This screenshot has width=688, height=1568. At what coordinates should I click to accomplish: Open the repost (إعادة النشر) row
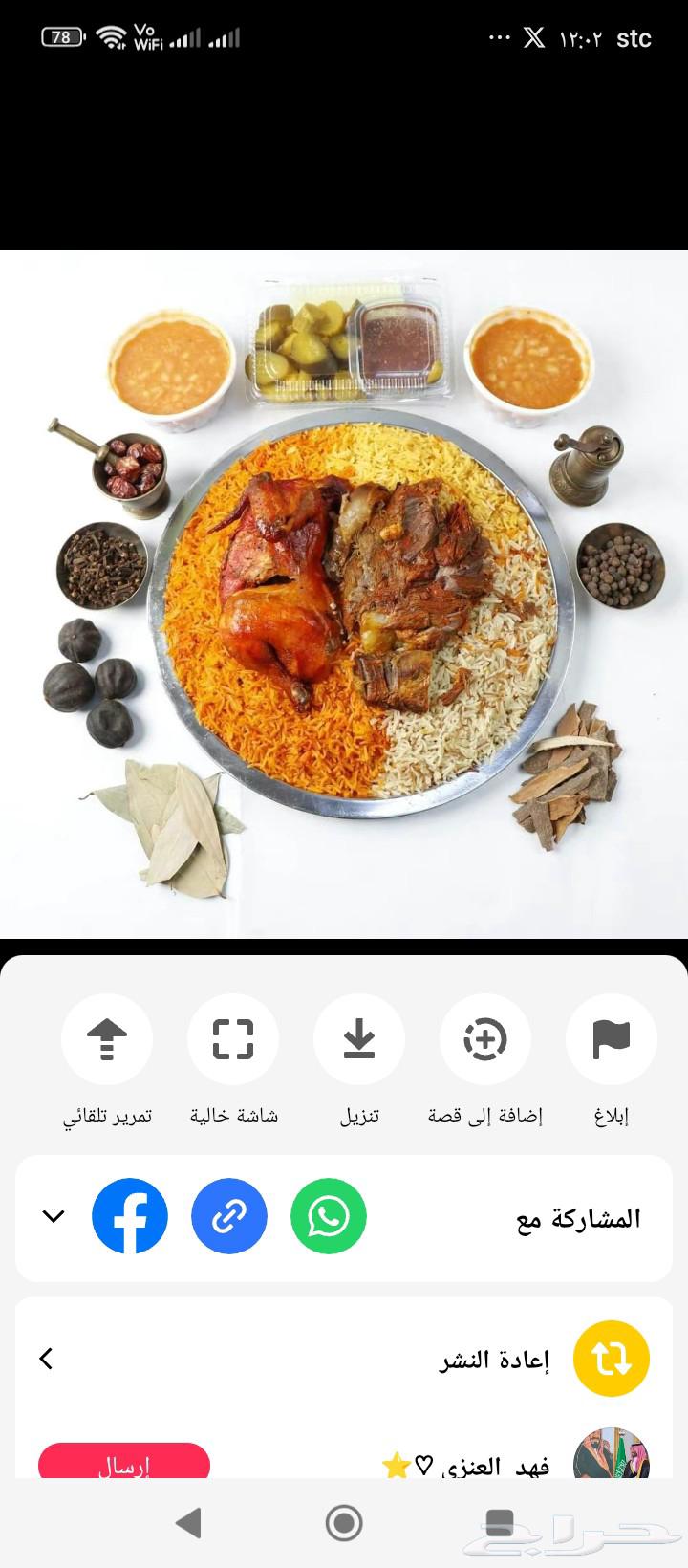pyautogui.click(x=344, y=1359)
